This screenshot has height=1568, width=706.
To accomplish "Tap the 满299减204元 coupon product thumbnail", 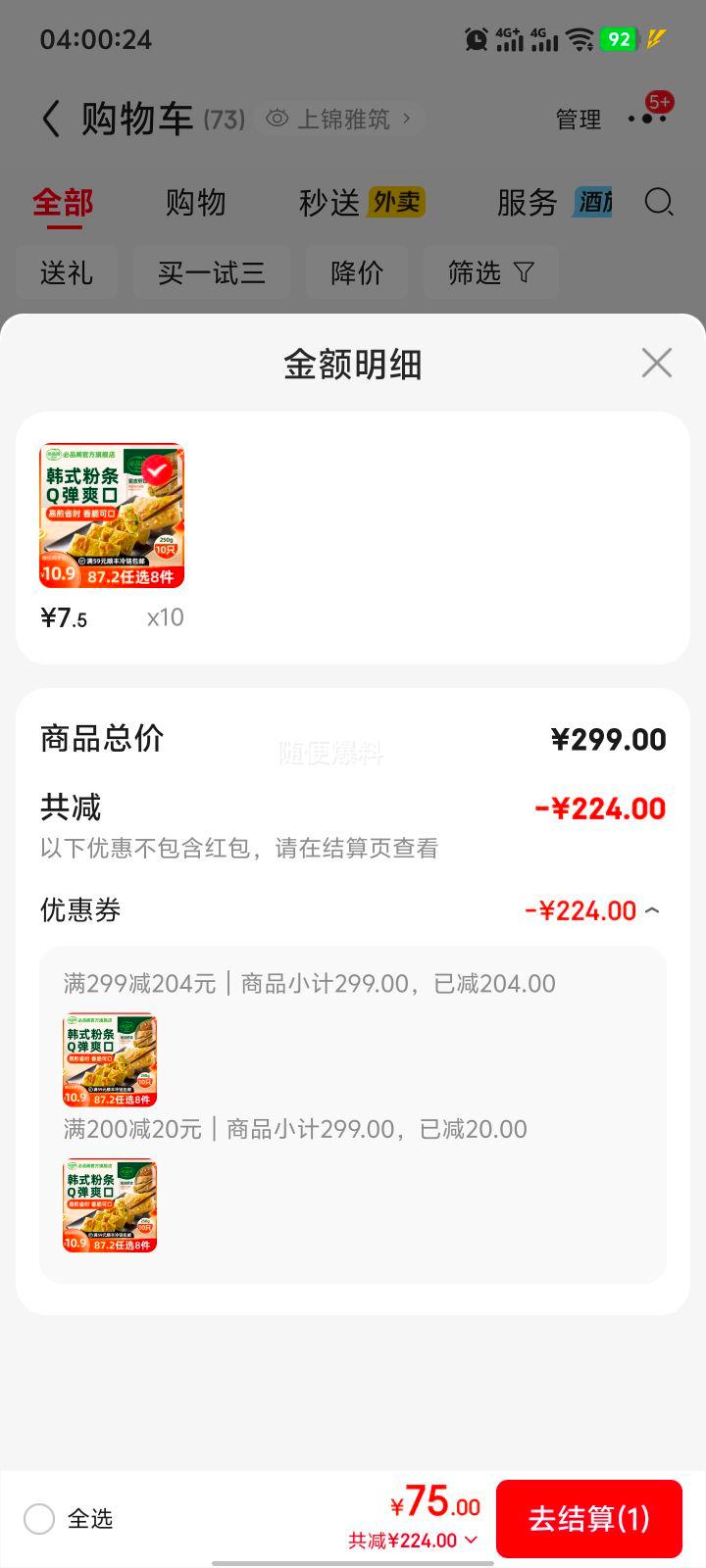I will (x=111, y=1058).
